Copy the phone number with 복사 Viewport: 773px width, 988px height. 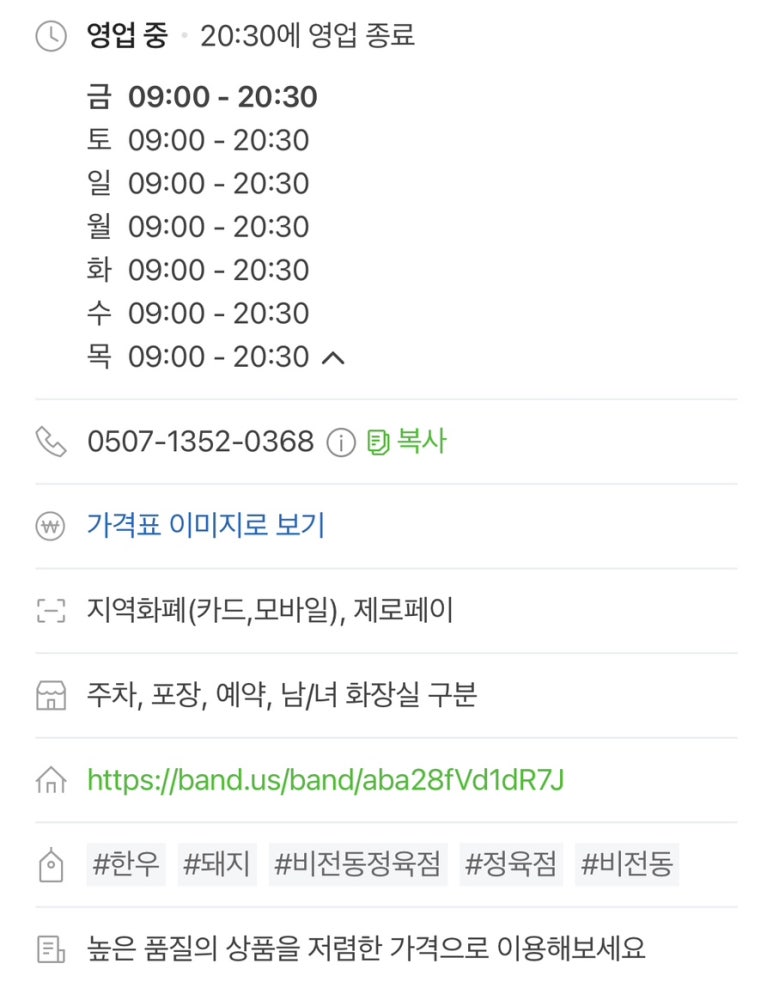pos(408,442)
